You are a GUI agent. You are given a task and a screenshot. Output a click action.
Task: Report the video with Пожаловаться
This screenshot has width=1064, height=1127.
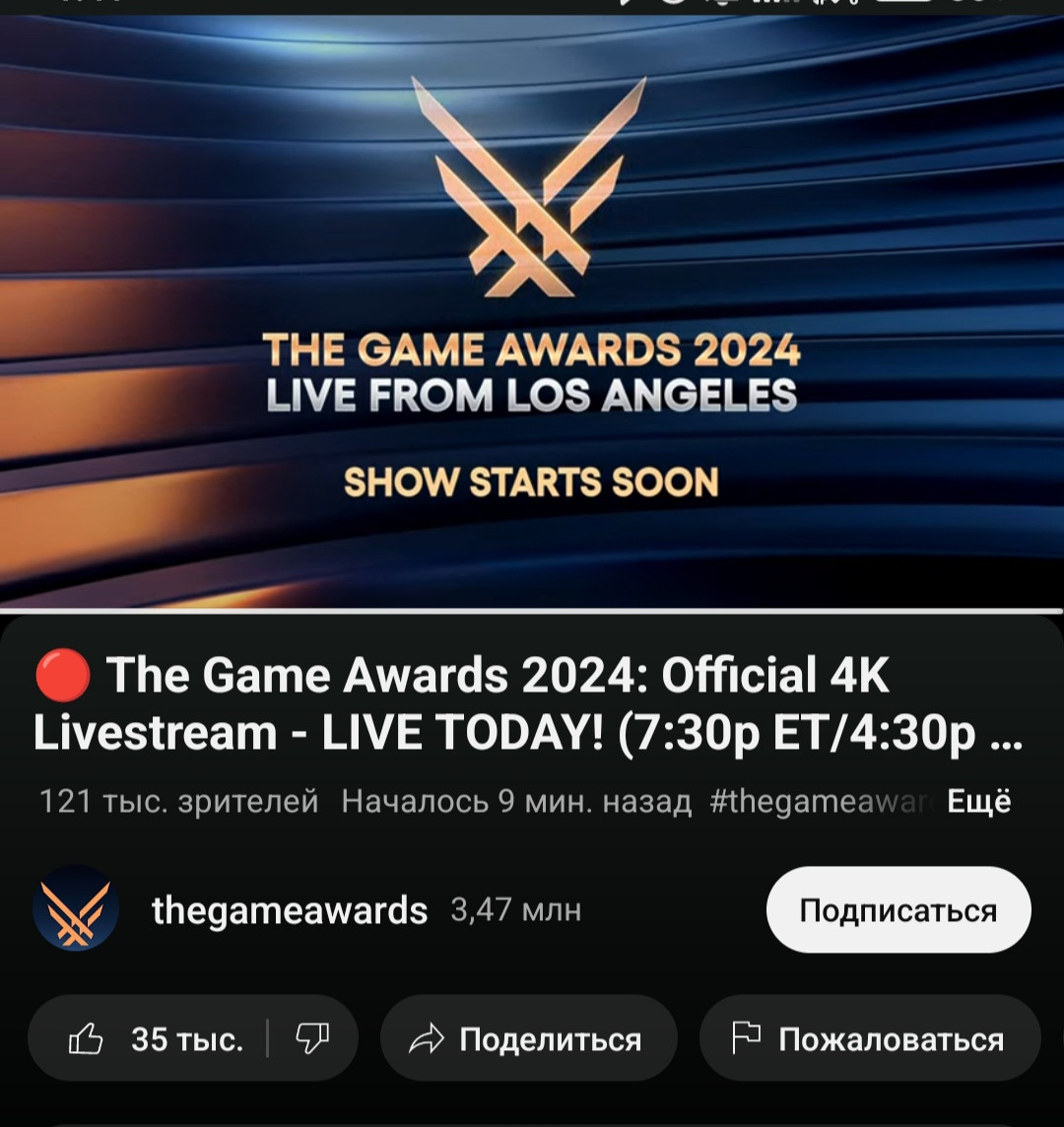pyautogui.click(x=869, y=1039)
